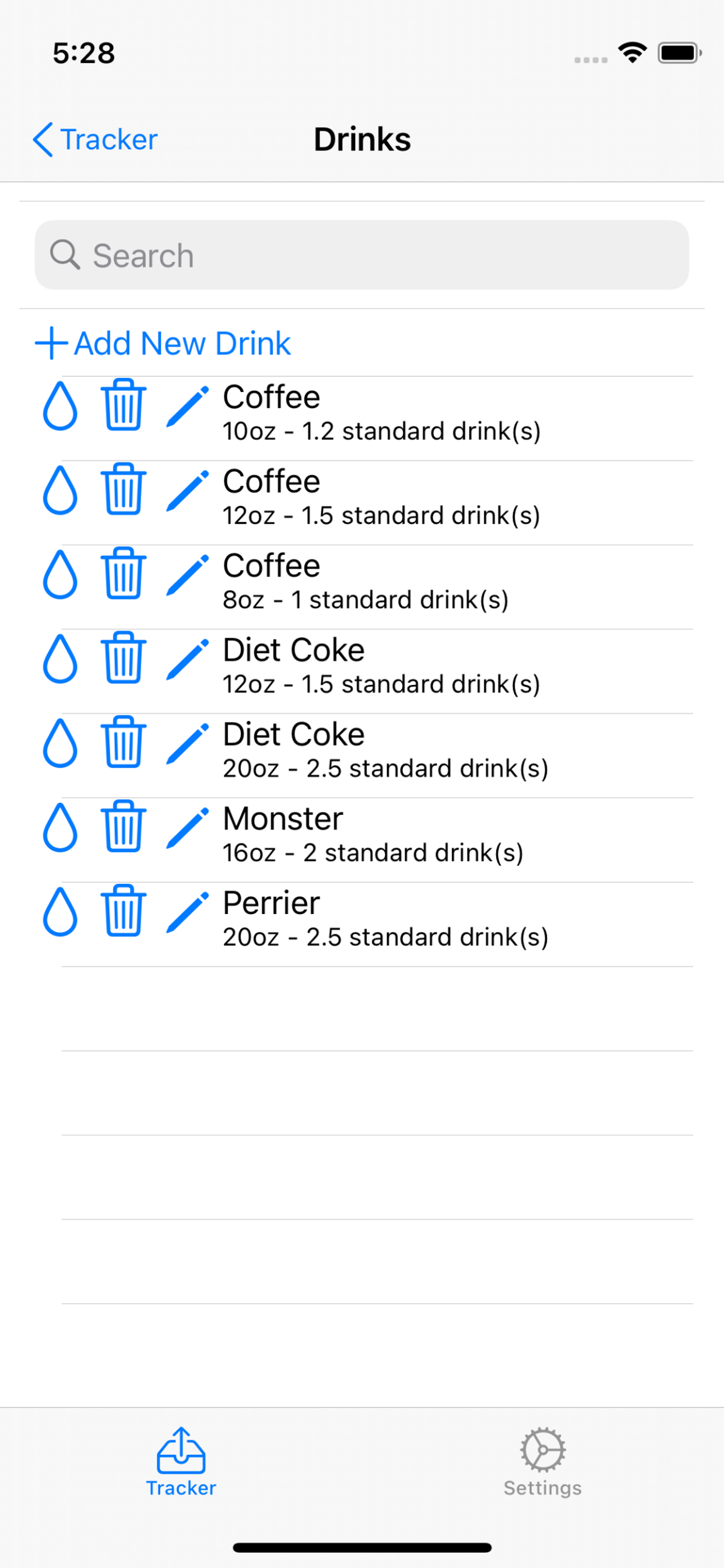Open the Settings tab
Viewport: 724px width, 1568px height.
pyautogui.click(x=543, y=1462)
